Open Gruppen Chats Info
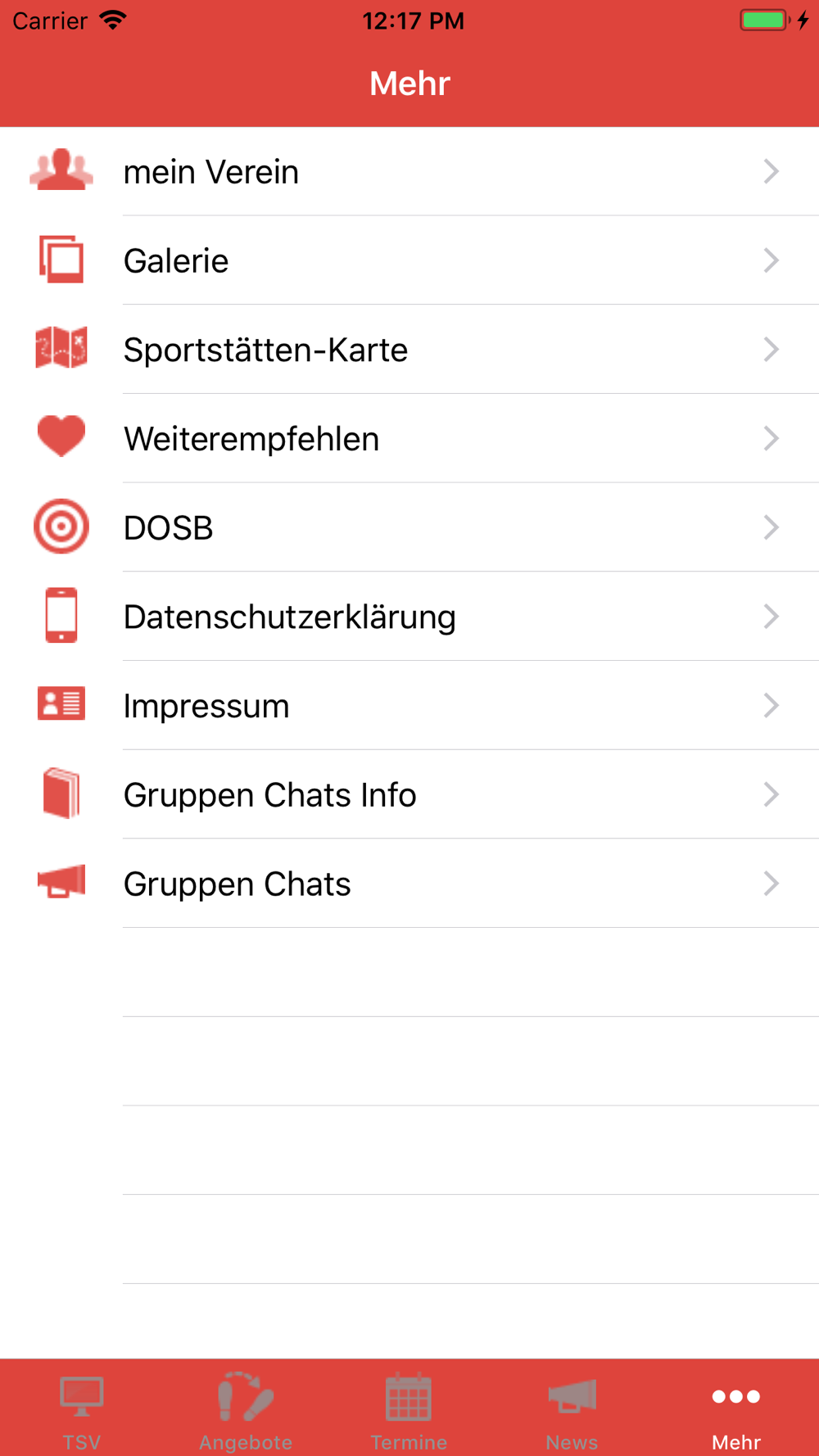The height and width of the screenshot is (1456, 819). (409, 794)
